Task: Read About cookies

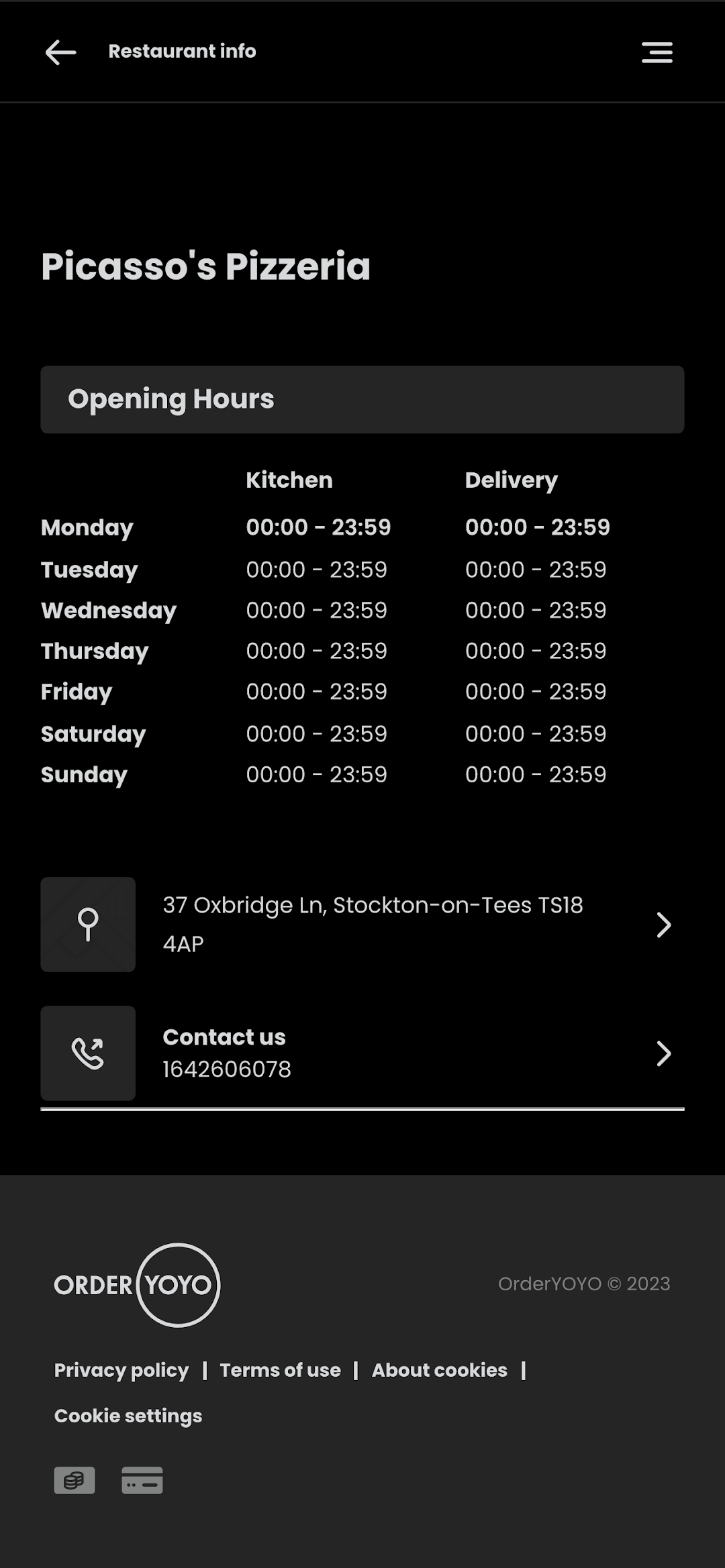Action: pos(440,1370)
